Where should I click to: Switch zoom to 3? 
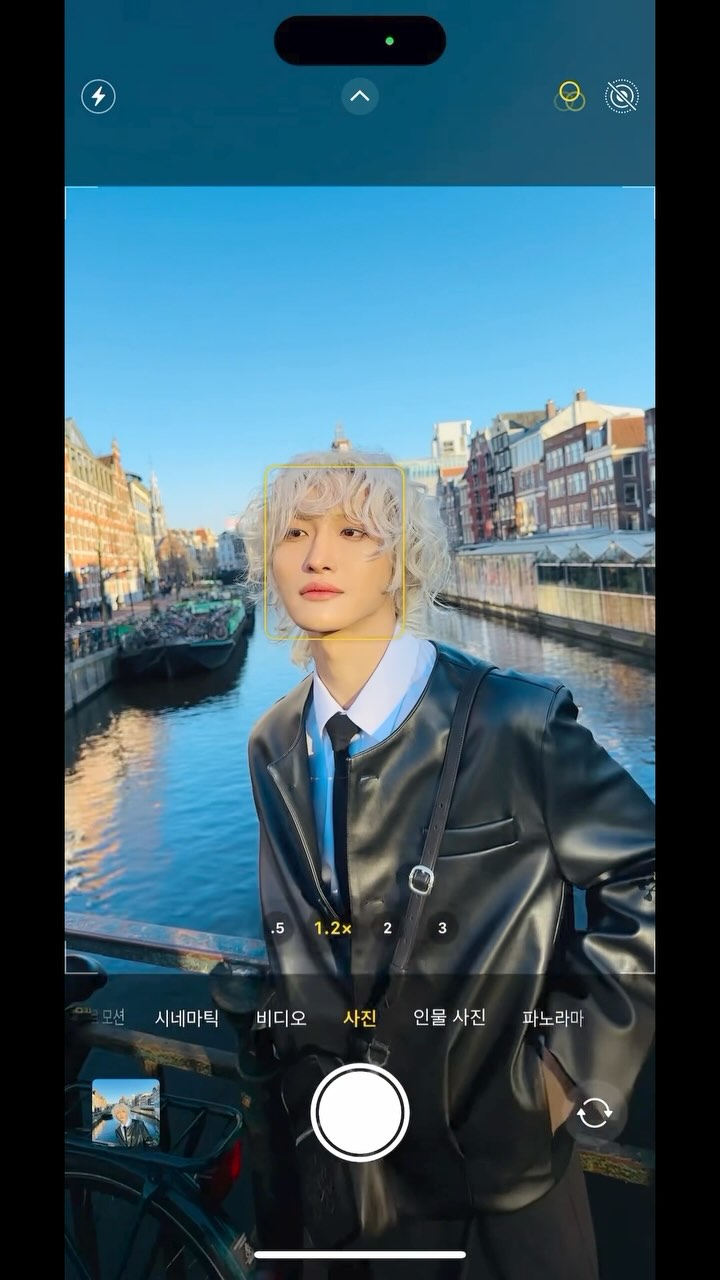[442, 928]
